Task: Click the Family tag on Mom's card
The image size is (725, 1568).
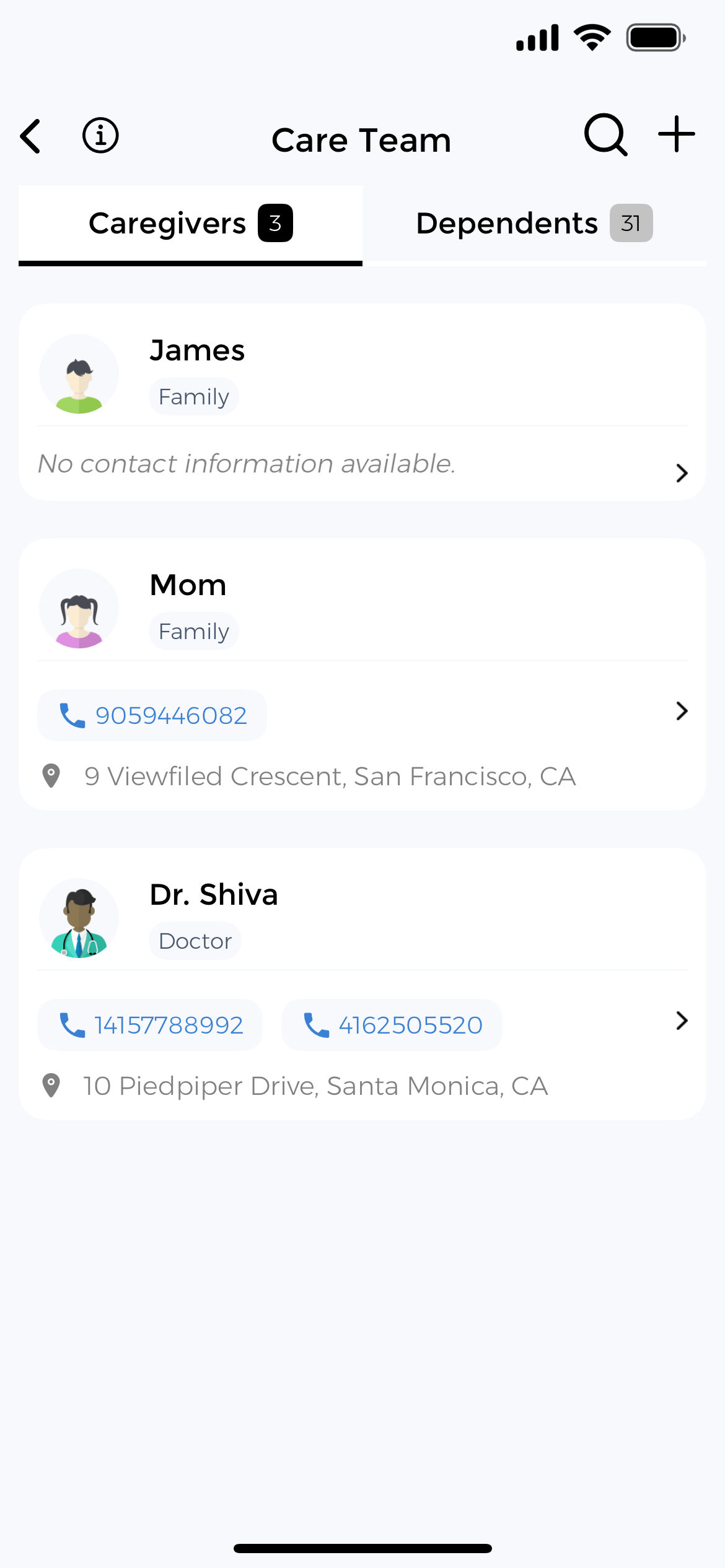Action: tap(194, 630)
